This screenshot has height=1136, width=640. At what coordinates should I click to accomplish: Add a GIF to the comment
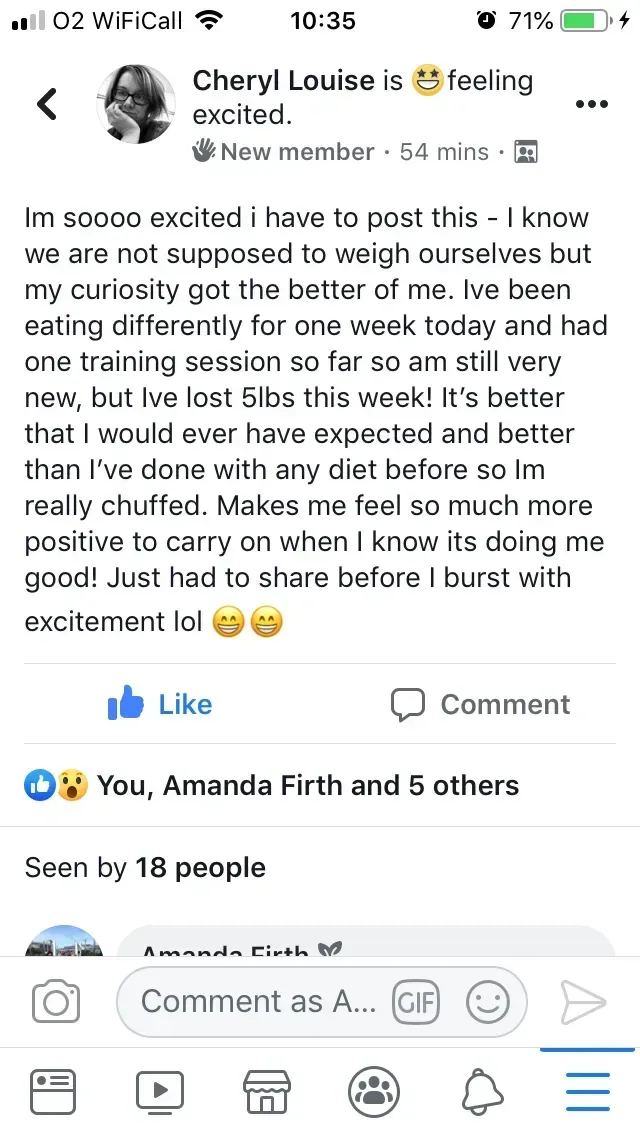coord(416,1002)
